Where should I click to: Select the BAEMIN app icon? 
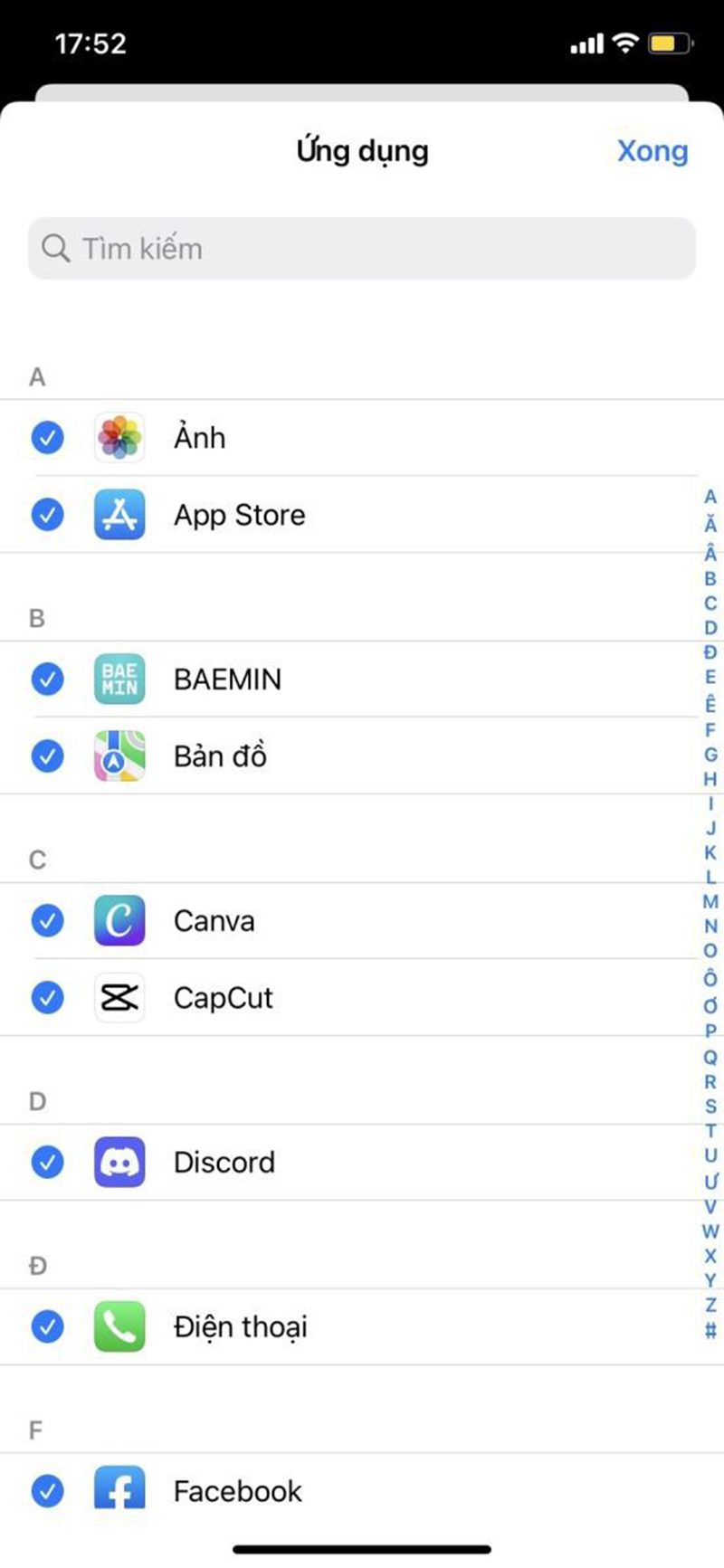click(x=118, y=679)
